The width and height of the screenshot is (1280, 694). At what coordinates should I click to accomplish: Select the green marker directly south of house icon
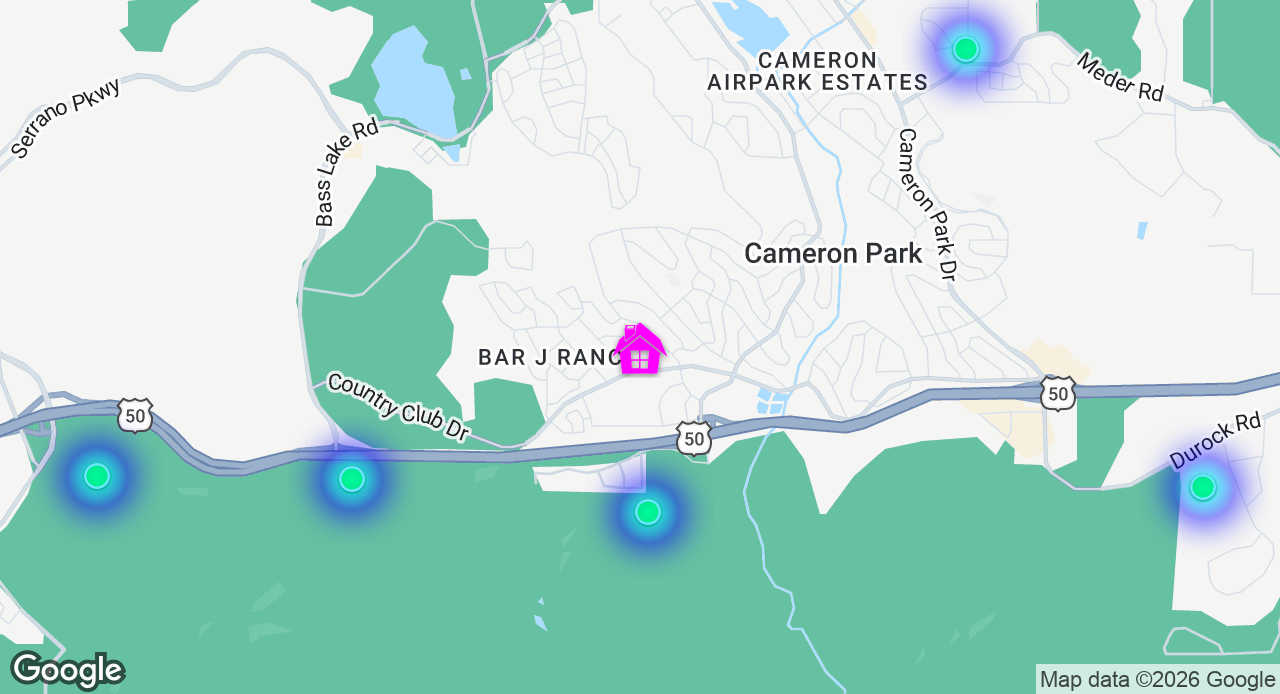click(x=648, y=512)
